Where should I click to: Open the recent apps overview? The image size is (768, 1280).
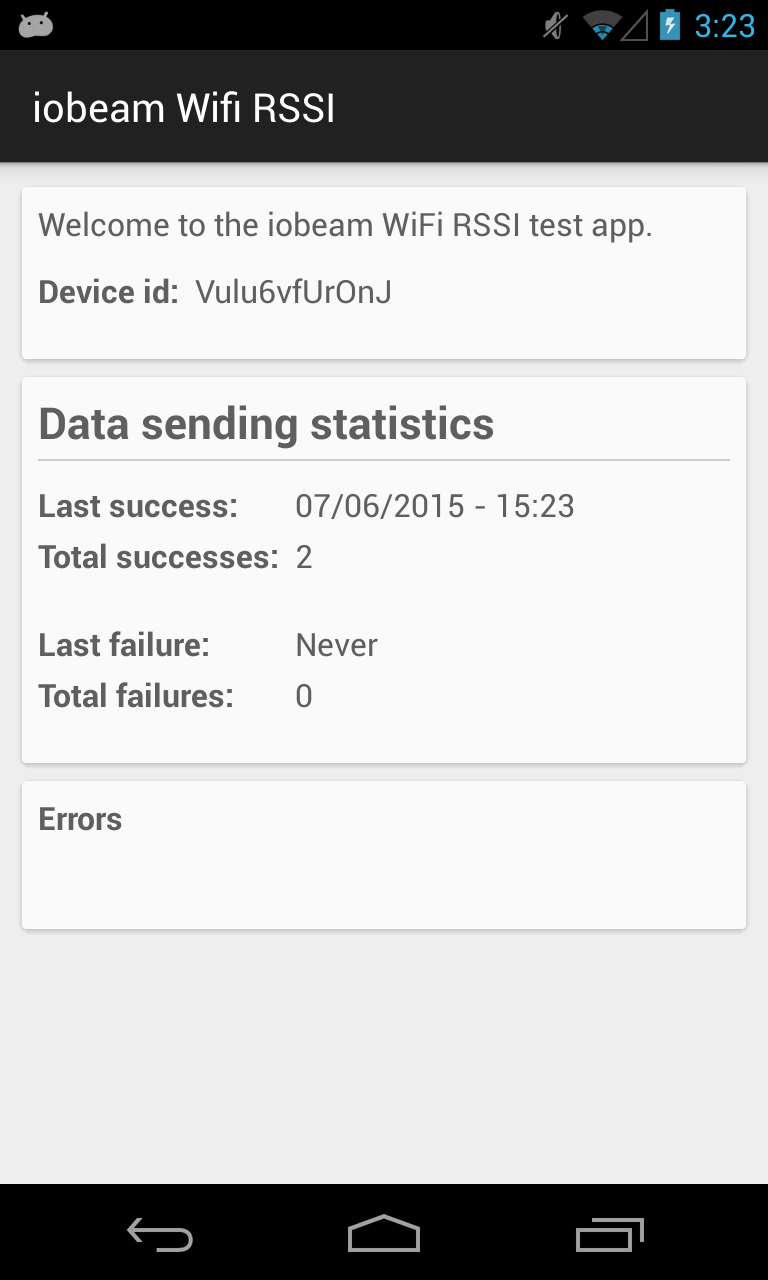click(609, 1234)
